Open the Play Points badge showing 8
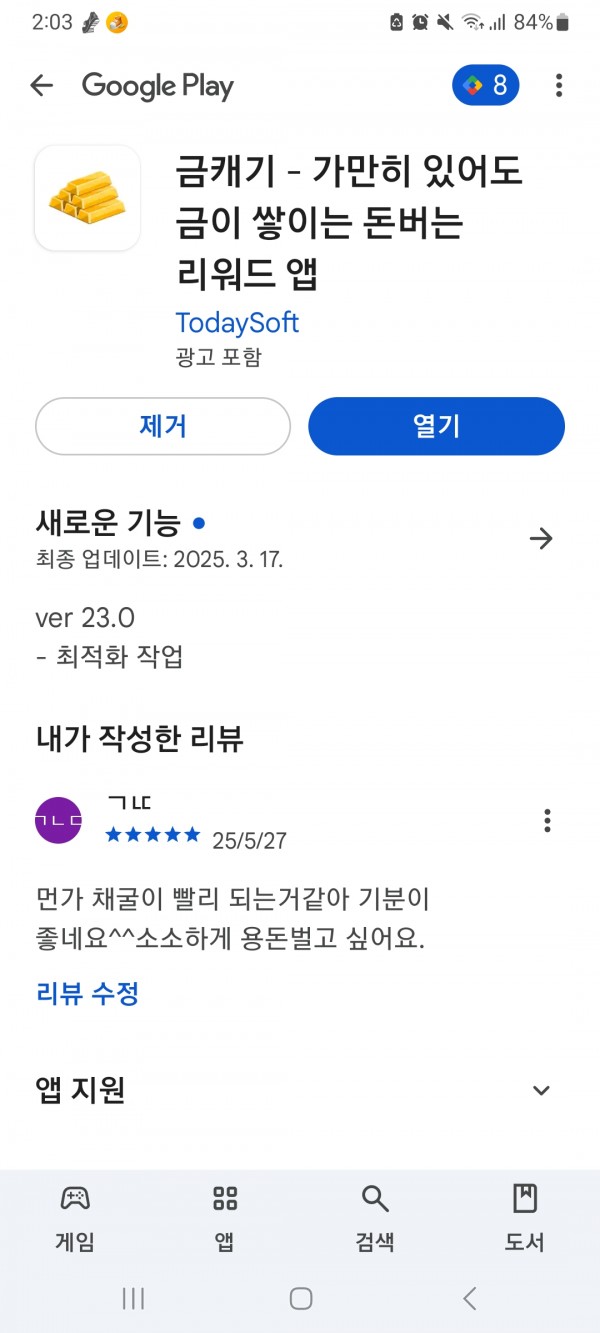This screenshot has height=1333, width=600. 486,86
